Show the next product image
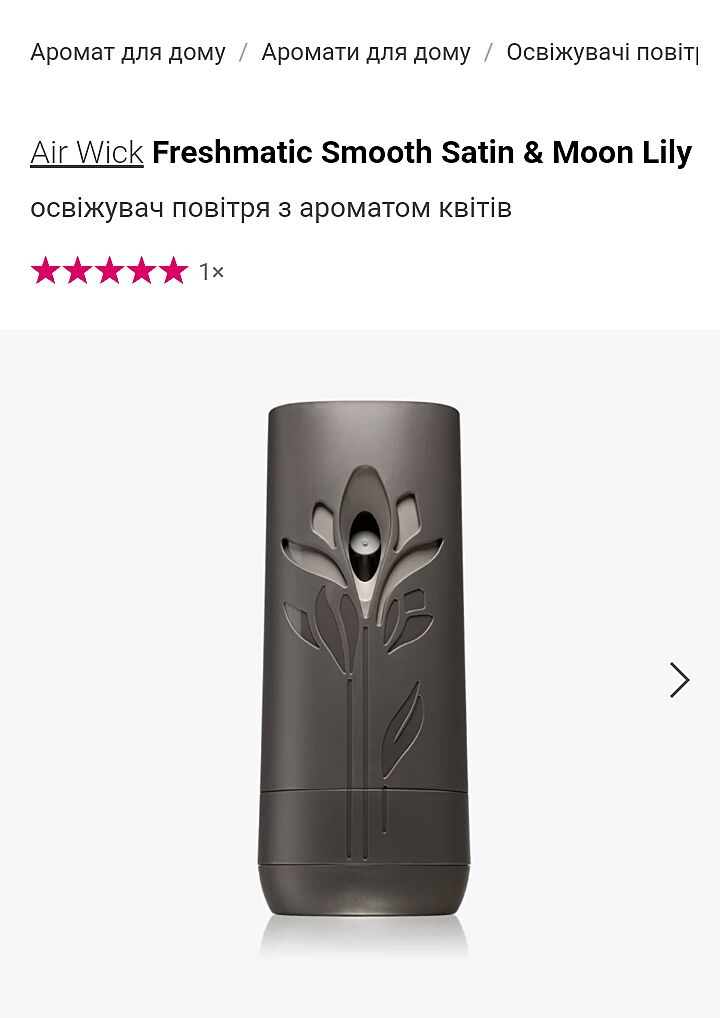720x1018 pixels. click(x=679, y=680)
